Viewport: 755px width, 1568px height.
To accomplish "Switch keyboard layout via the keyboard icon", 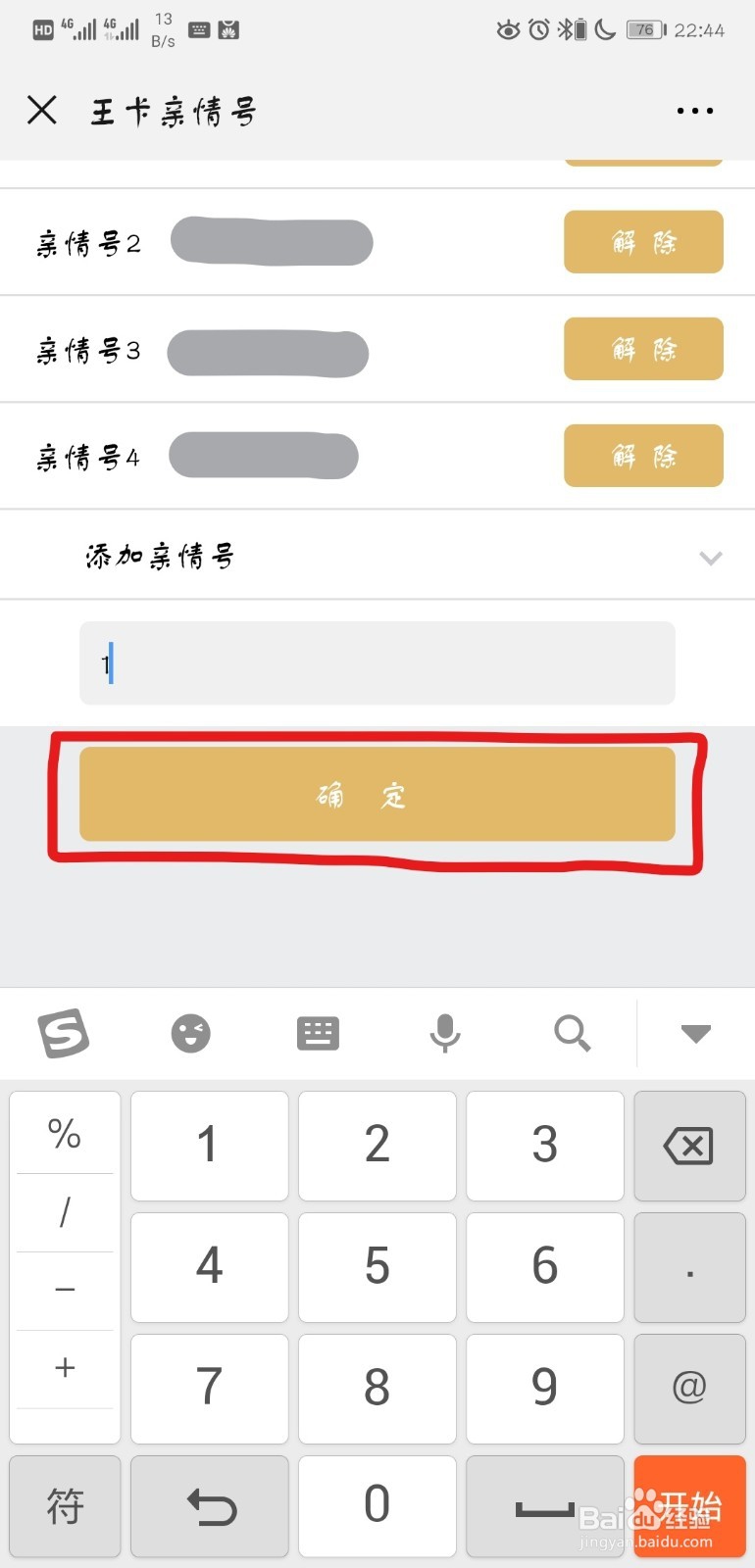I will (317, 1032).
